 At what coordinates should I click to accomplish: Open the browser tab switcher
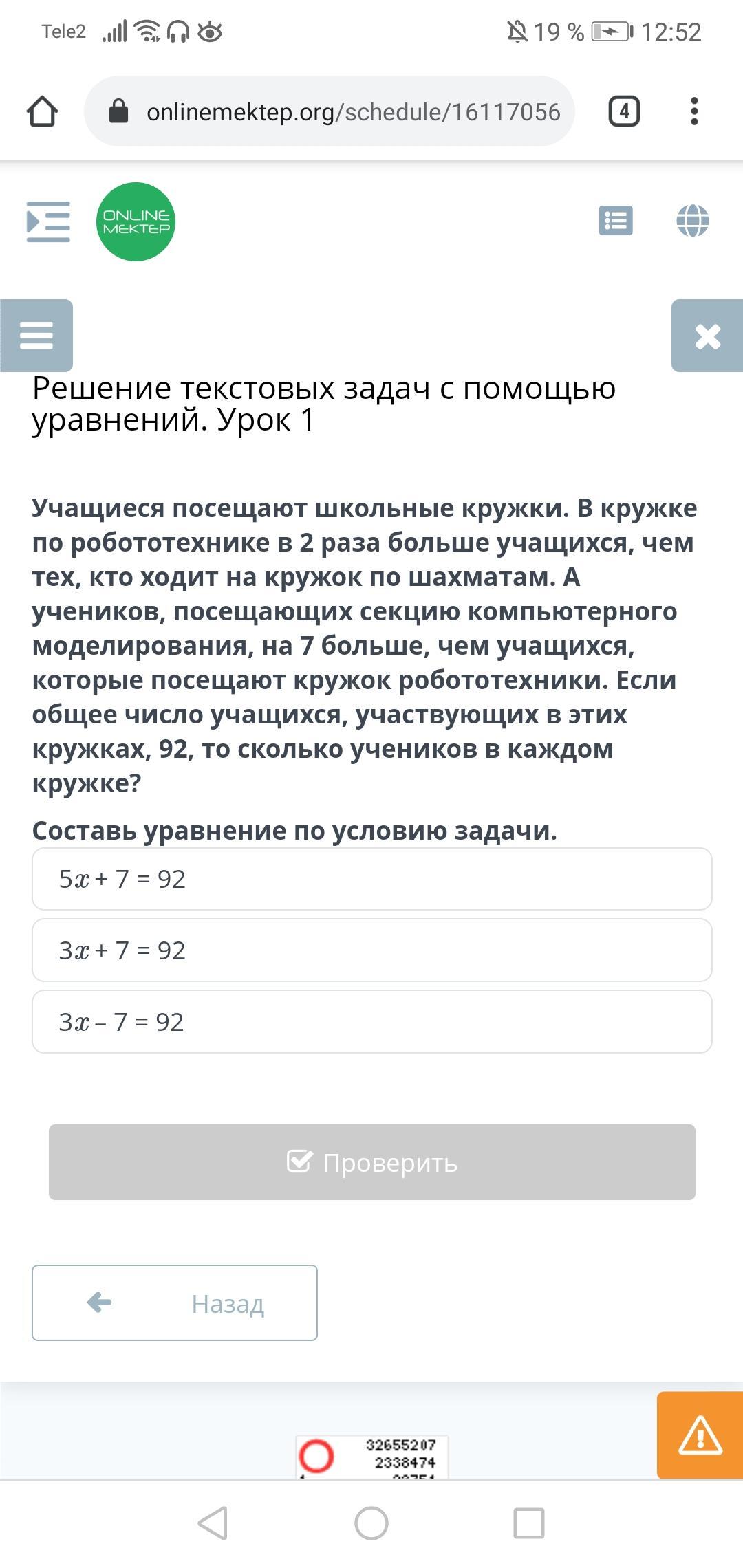(x=624, y=111)
